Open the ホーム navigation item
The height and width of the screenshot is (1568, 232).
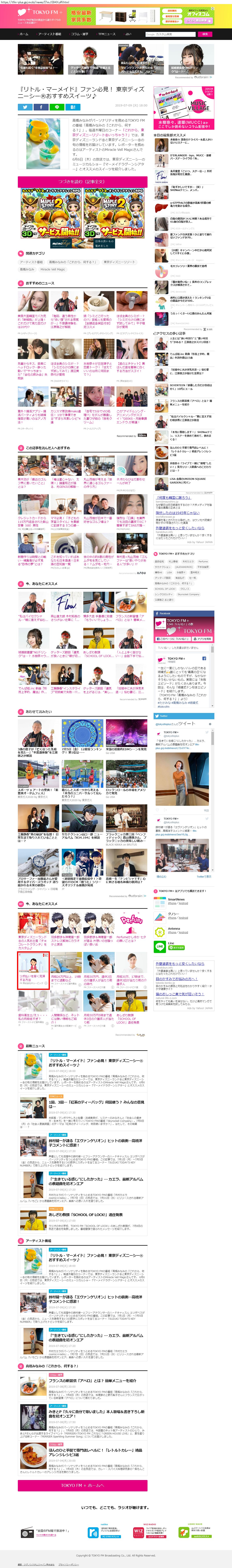pos(24,34)
